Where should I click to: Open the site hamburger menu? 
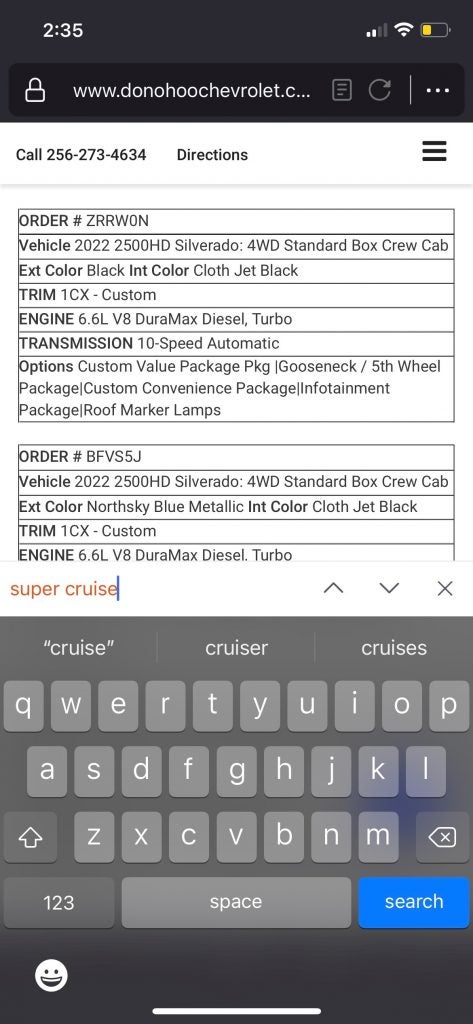click(x=434, y=151)
